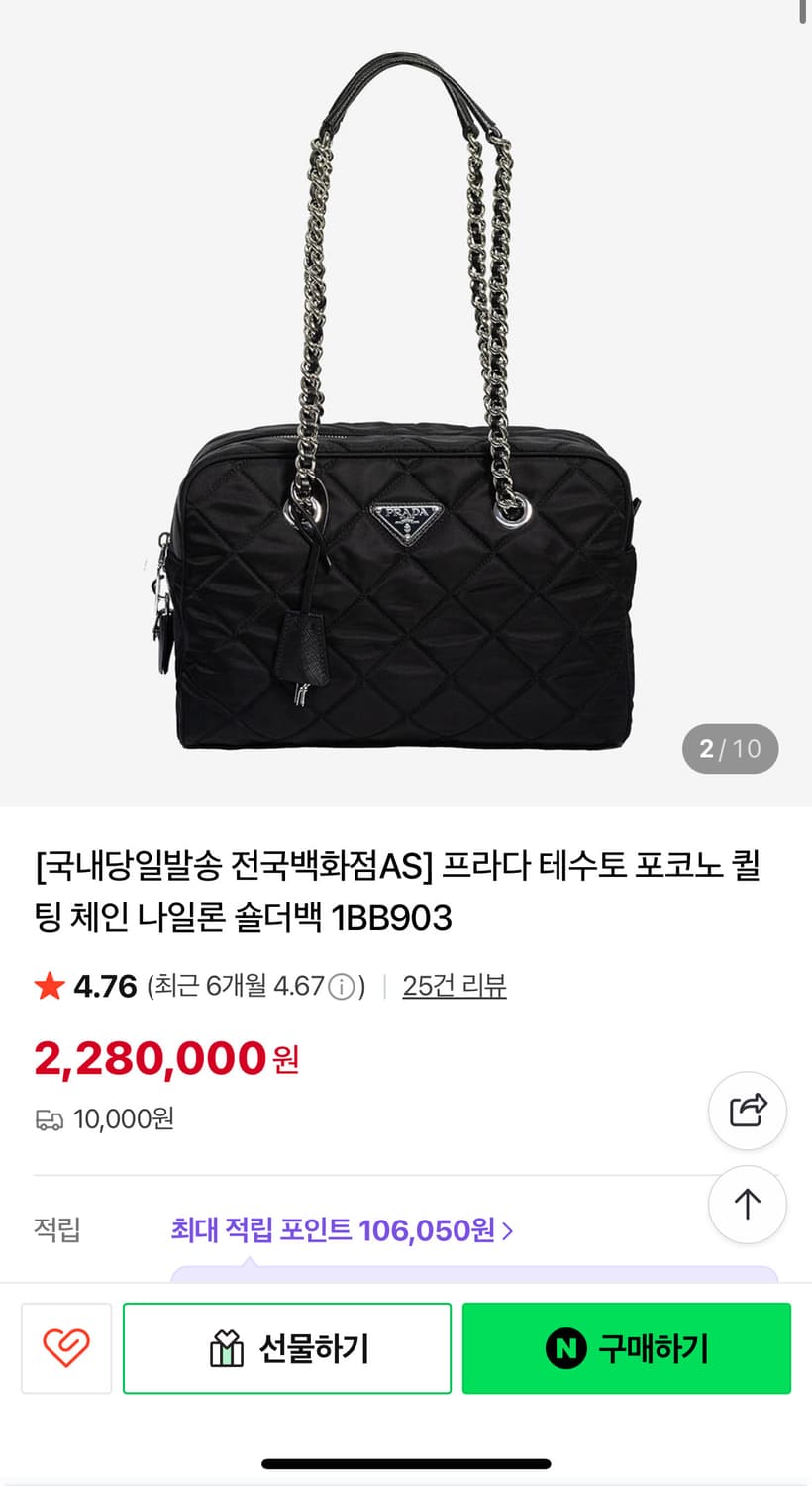Tap the scroll-to-top arrow button
This screenshot has height=1486, width=812.
pos(748,1204)
